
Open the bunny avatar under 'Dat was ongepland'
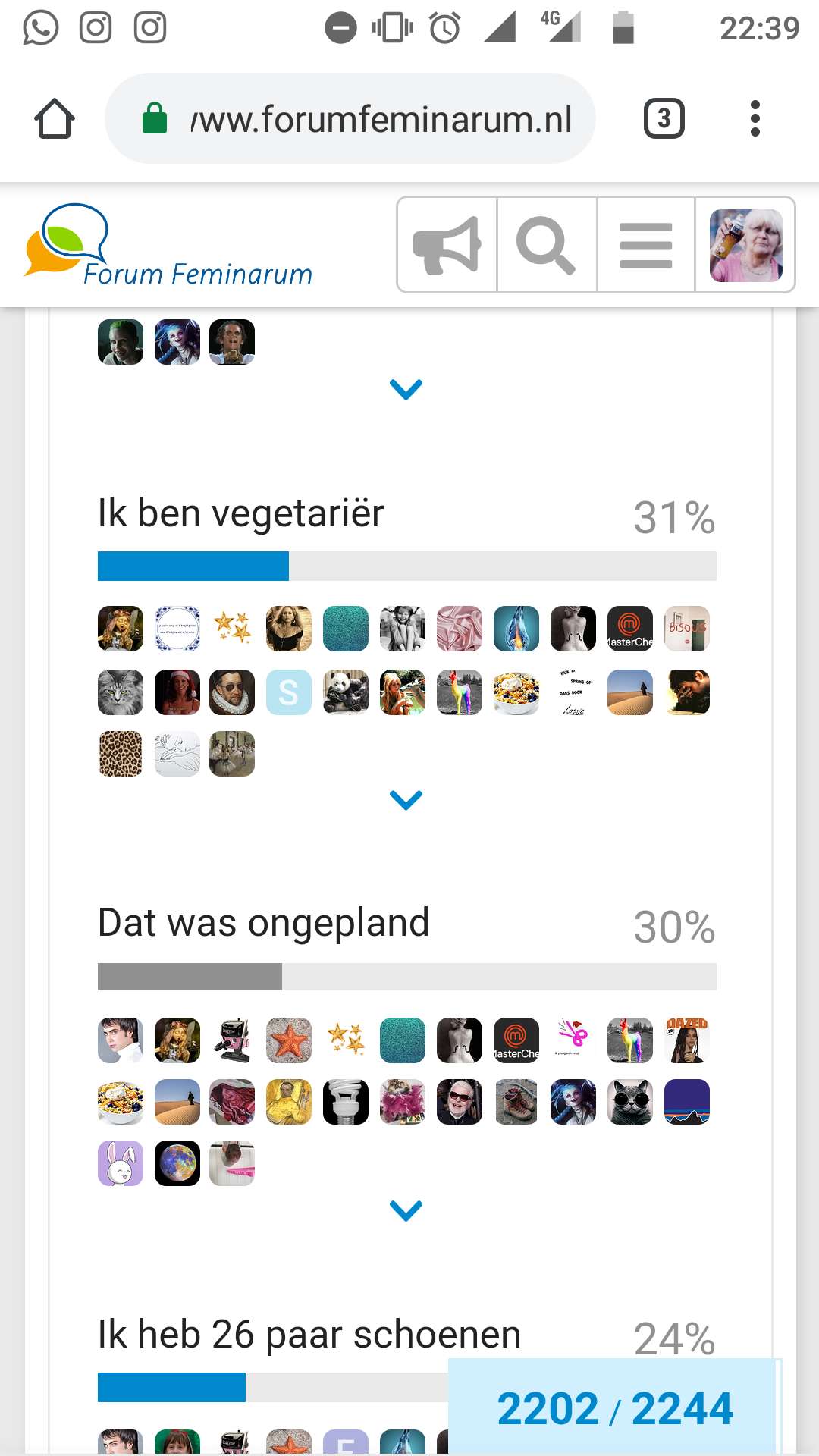(121, 1163)
